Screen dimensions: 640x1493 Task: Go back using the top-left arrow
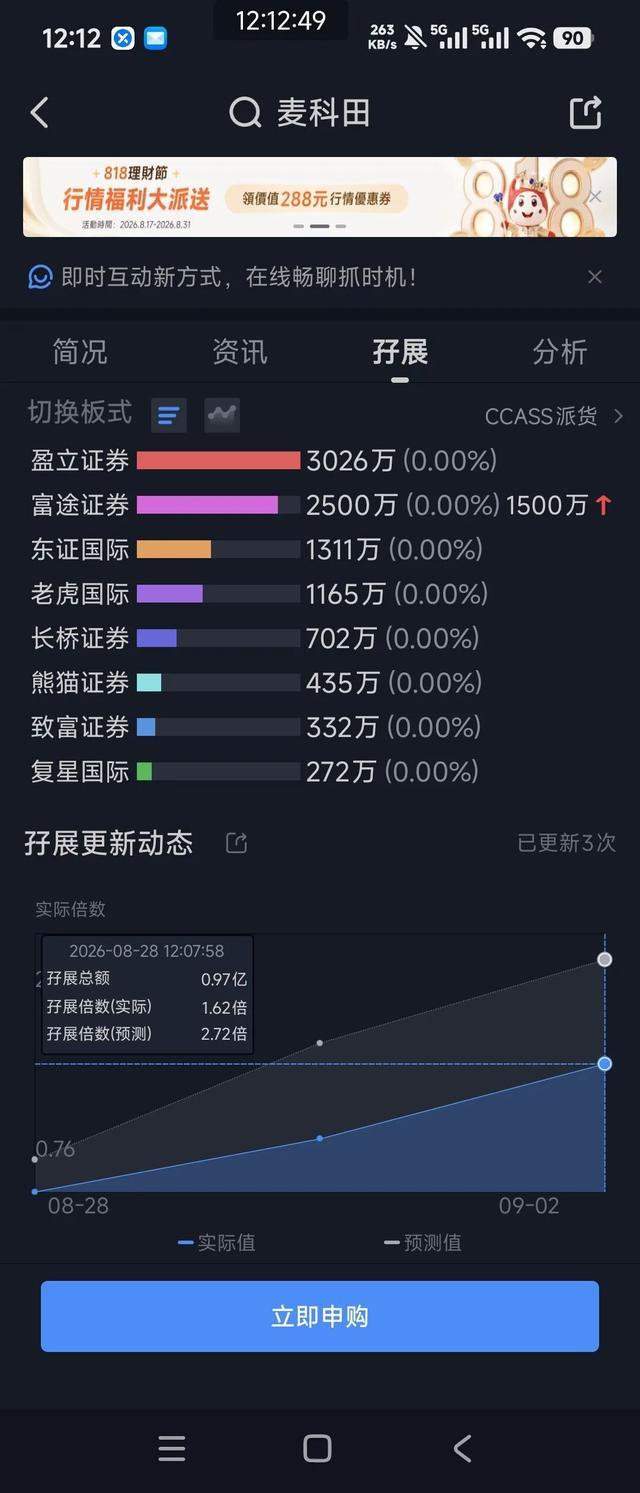(x=40, y=112)
